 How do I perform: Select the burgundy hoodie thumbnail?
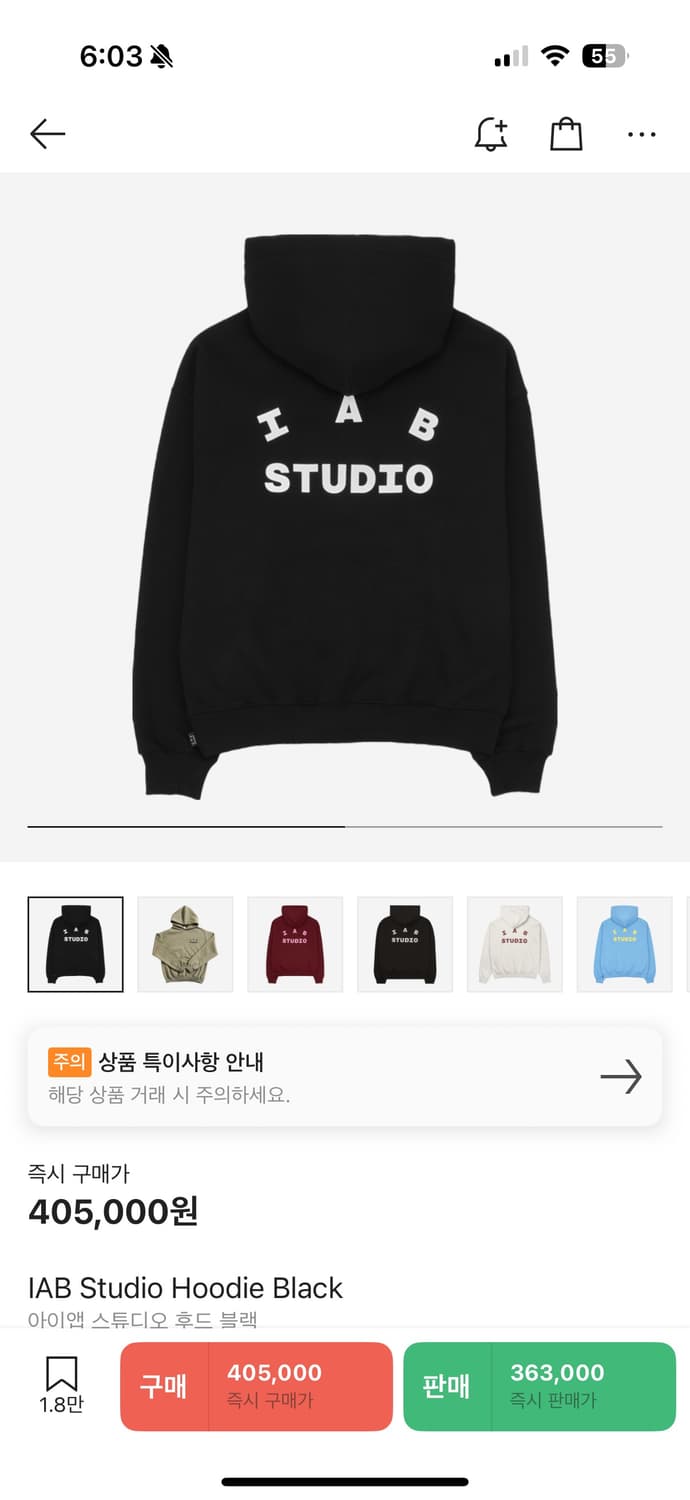pos(295,944)
